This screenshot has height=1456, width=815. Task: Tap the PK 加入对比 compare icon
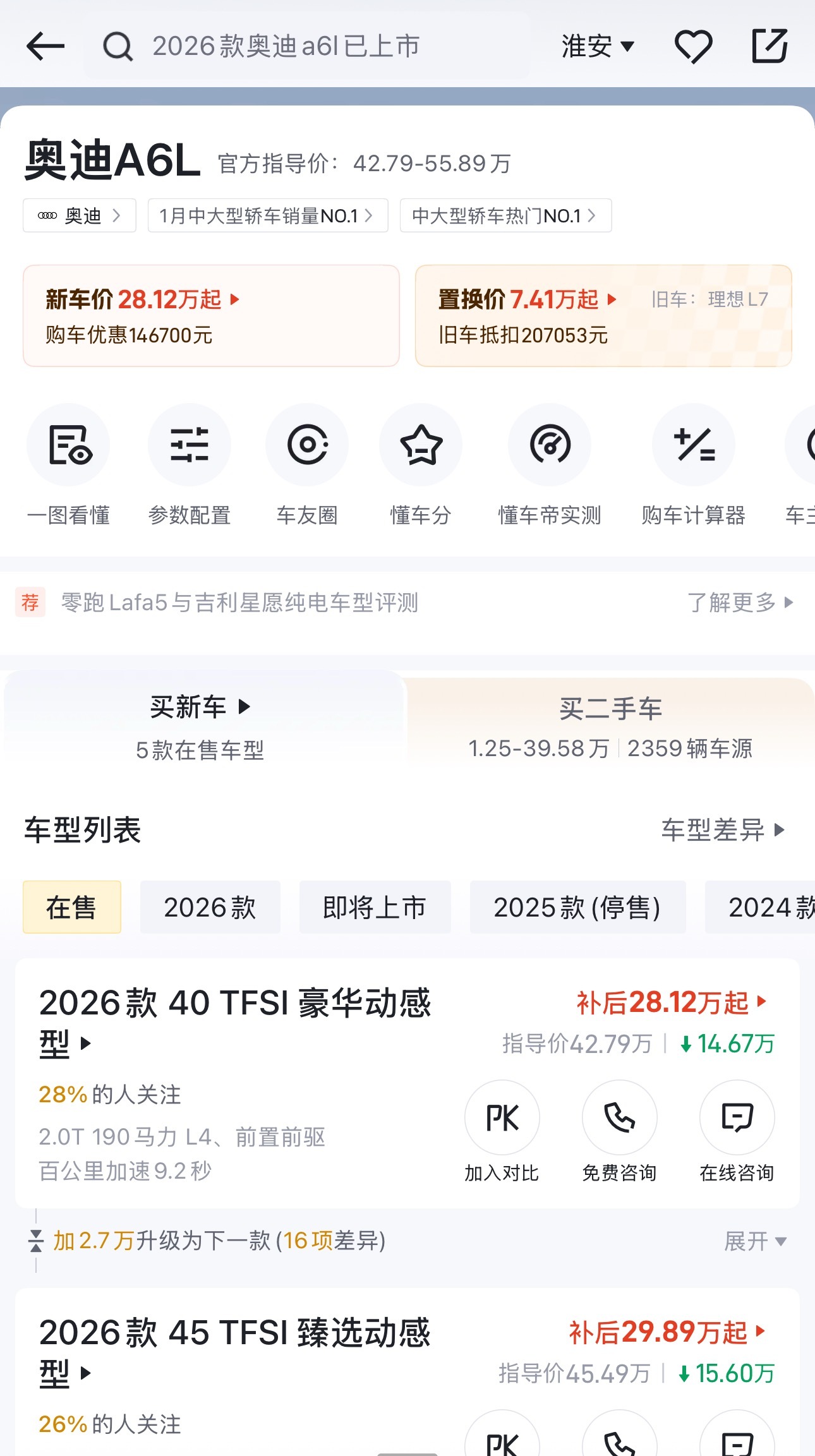coord(502,1118)
